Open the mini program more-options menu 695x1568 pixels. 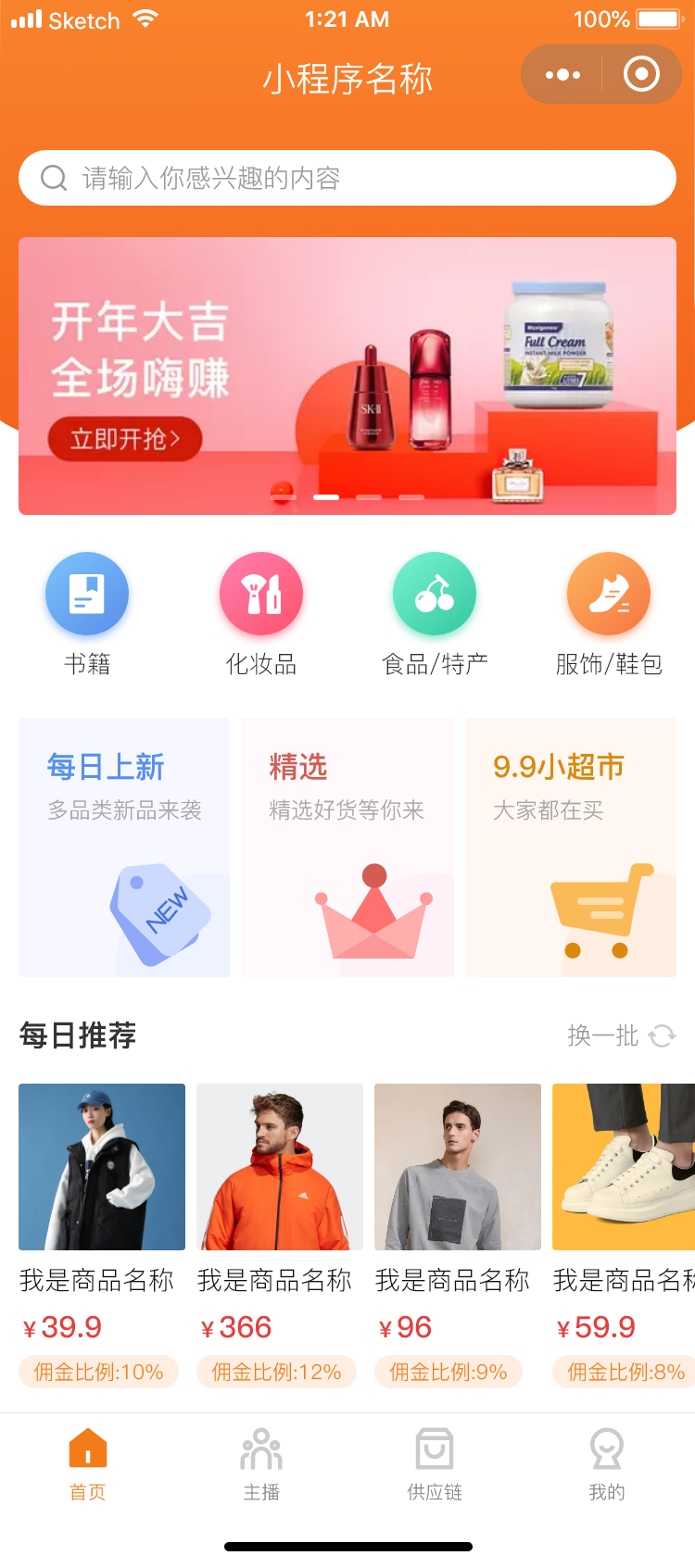tap(562, 75)
